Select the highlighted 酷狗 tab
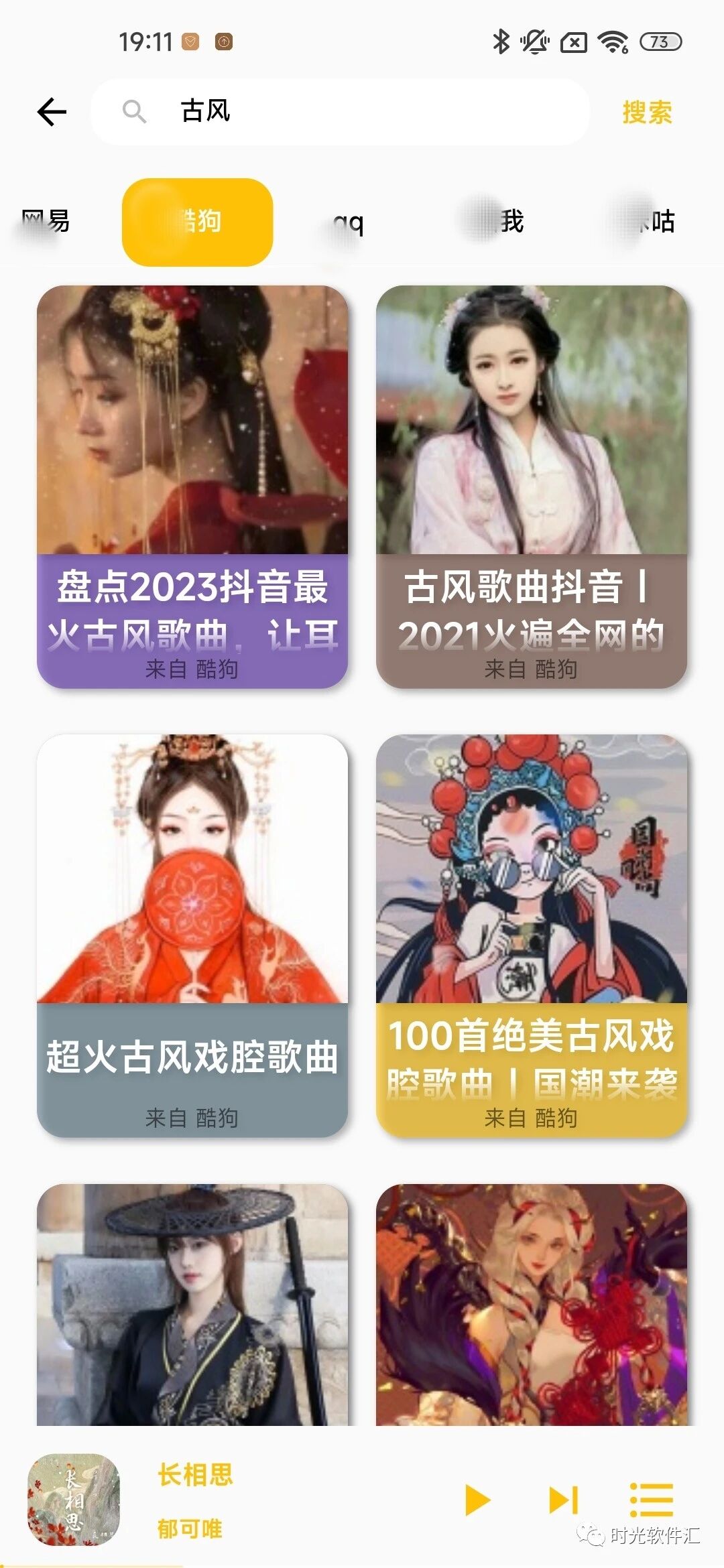 197,222
